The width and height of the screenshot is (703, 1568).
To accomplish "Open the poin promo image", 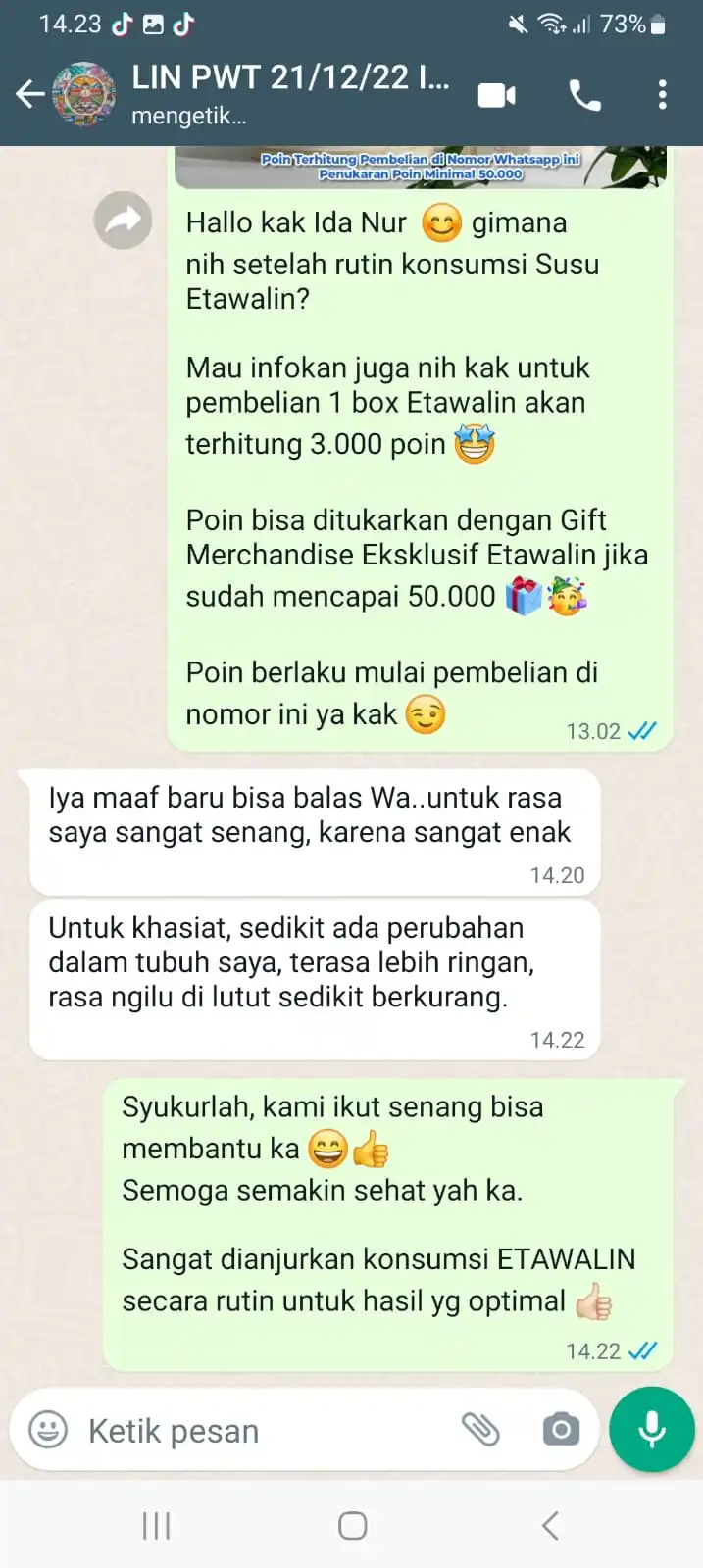I will (x=420, y=167).
